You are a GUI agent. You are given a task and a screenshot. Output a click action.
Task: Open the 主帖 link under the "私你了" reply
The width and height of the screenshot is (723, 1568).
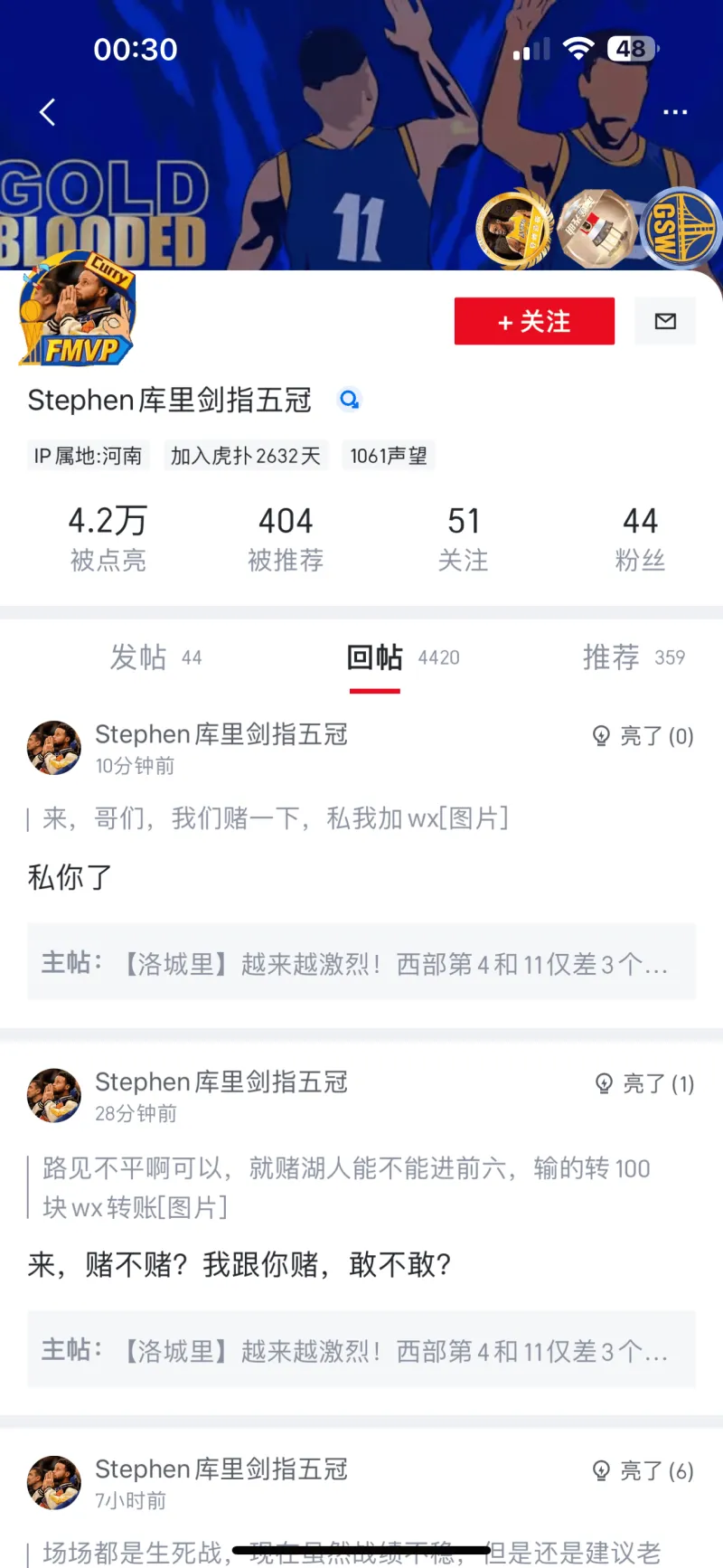(x=361, y=964)
